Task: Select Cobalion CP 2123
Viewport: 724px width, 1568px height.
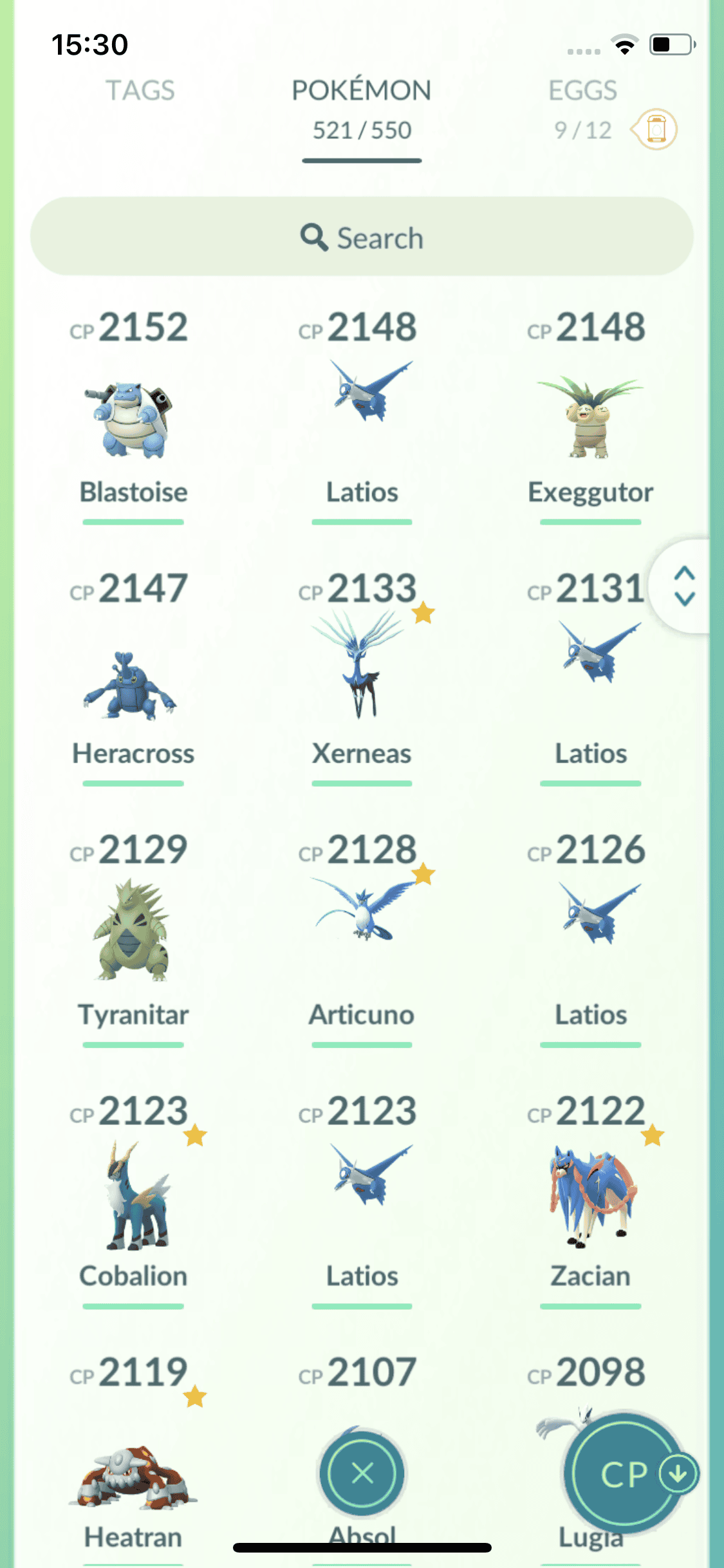Action: coord(133,1197)
